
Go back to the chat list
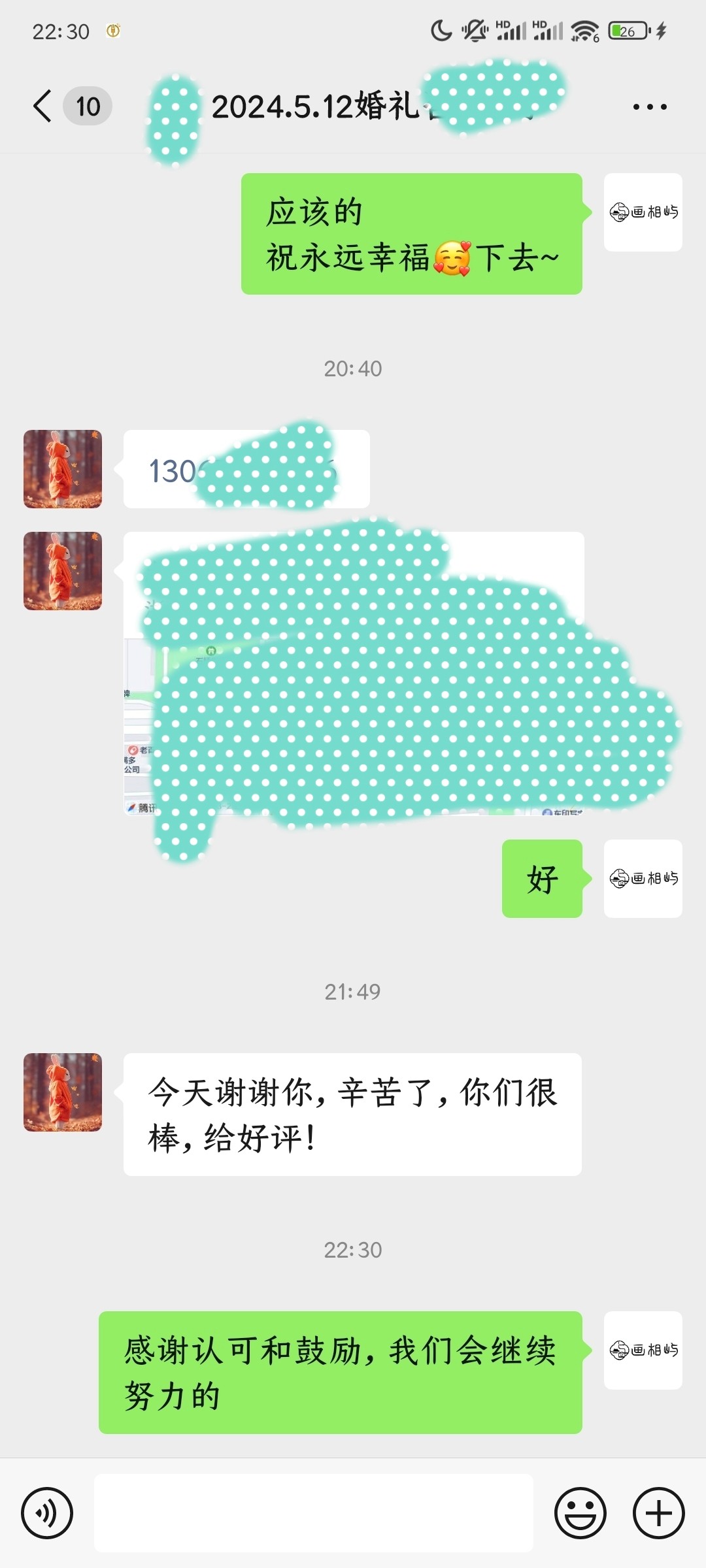43,106
